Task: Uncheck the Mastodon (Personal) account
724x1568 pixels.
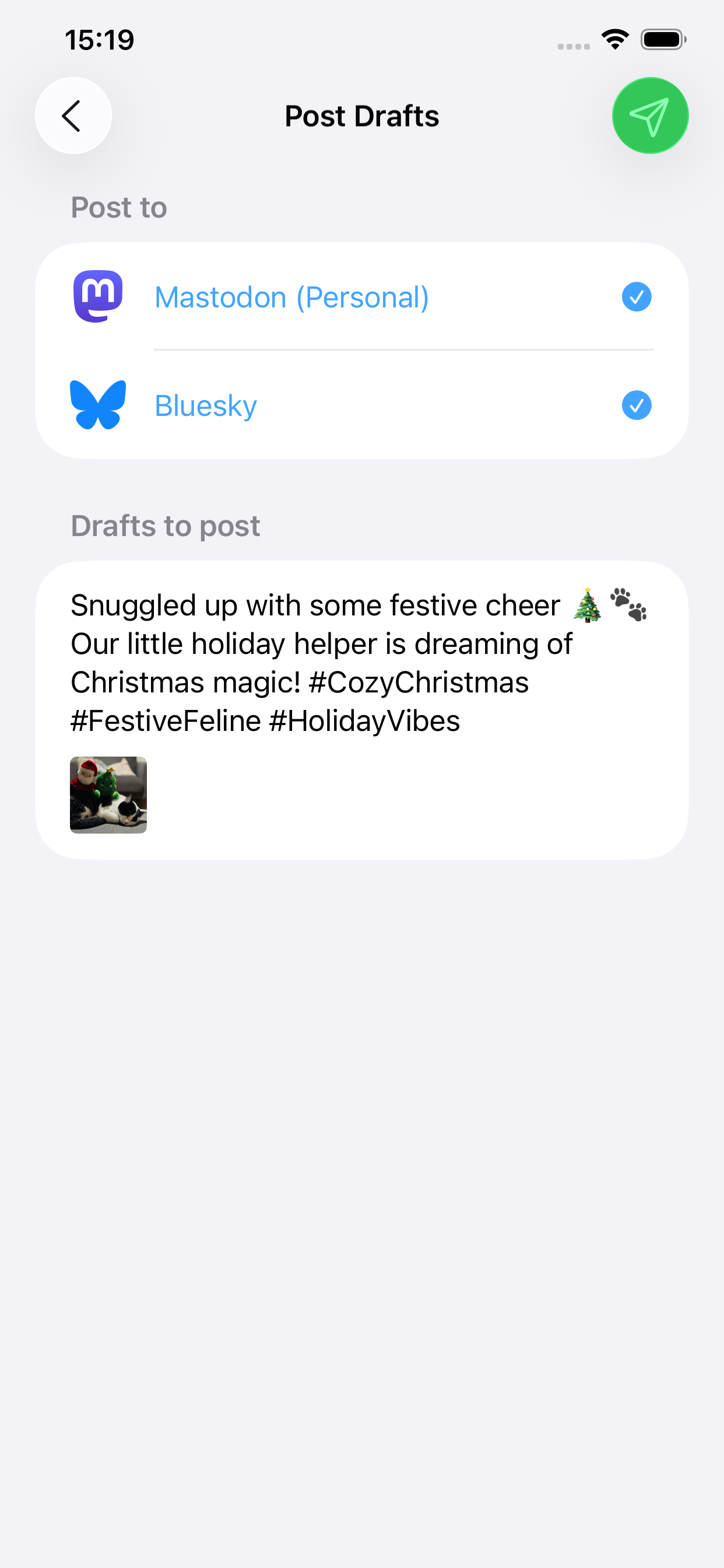Action: (x=637, y=297)
